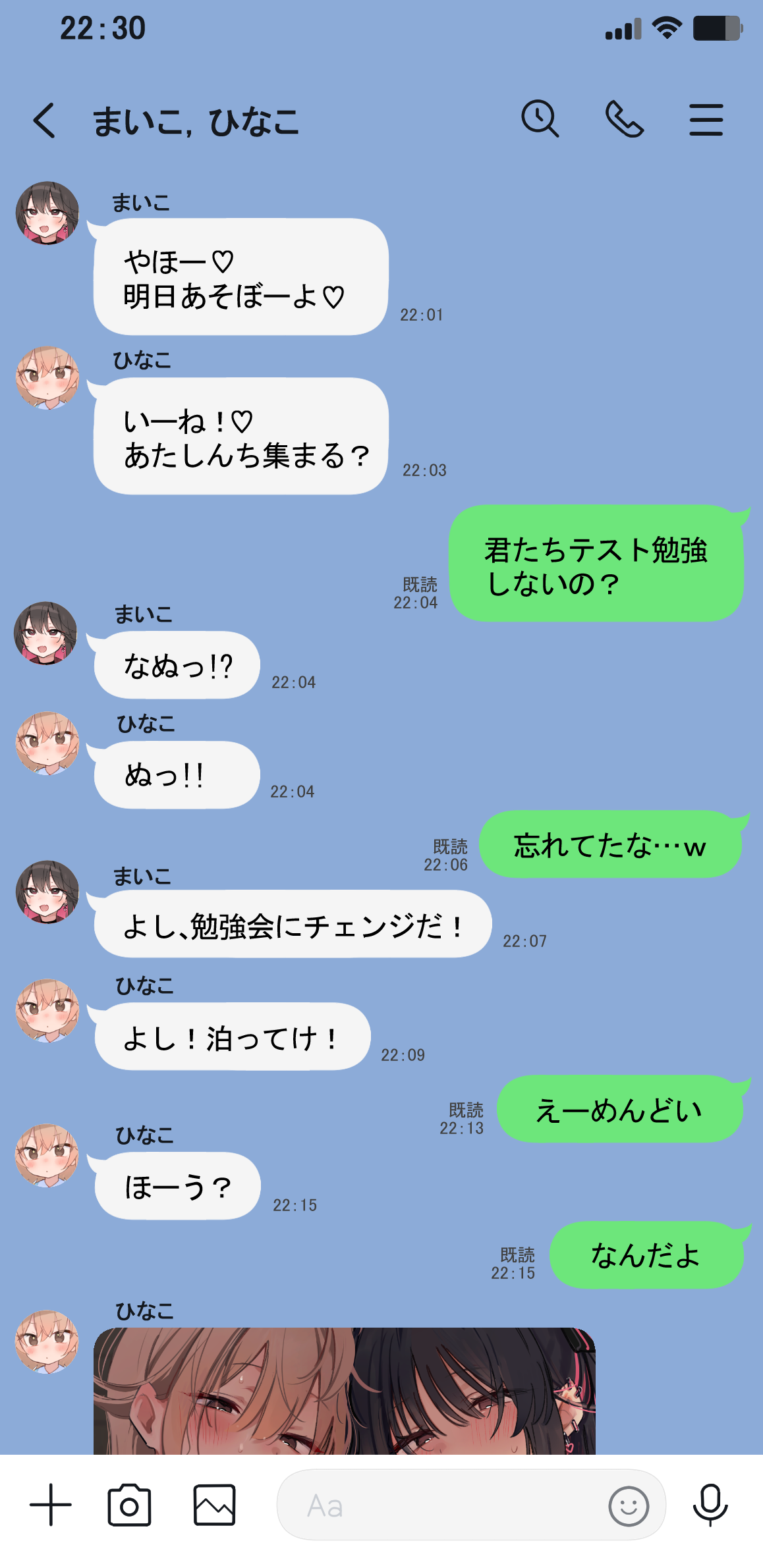Go back to the chat list
This screenshot has height=1568, width=763.
tap(44, 121)
